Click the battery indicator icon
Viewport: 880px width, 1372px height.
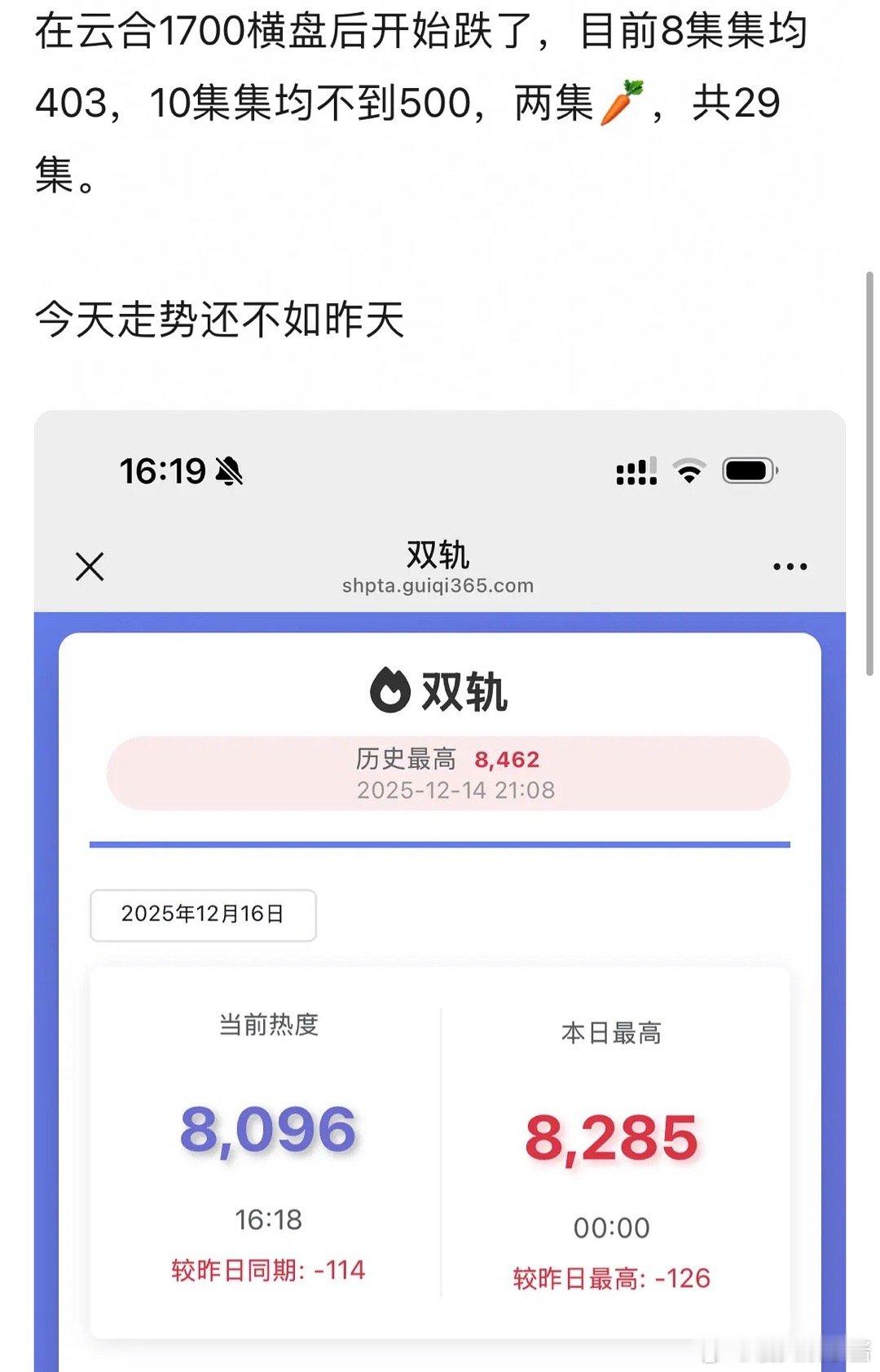click(747, 470)
